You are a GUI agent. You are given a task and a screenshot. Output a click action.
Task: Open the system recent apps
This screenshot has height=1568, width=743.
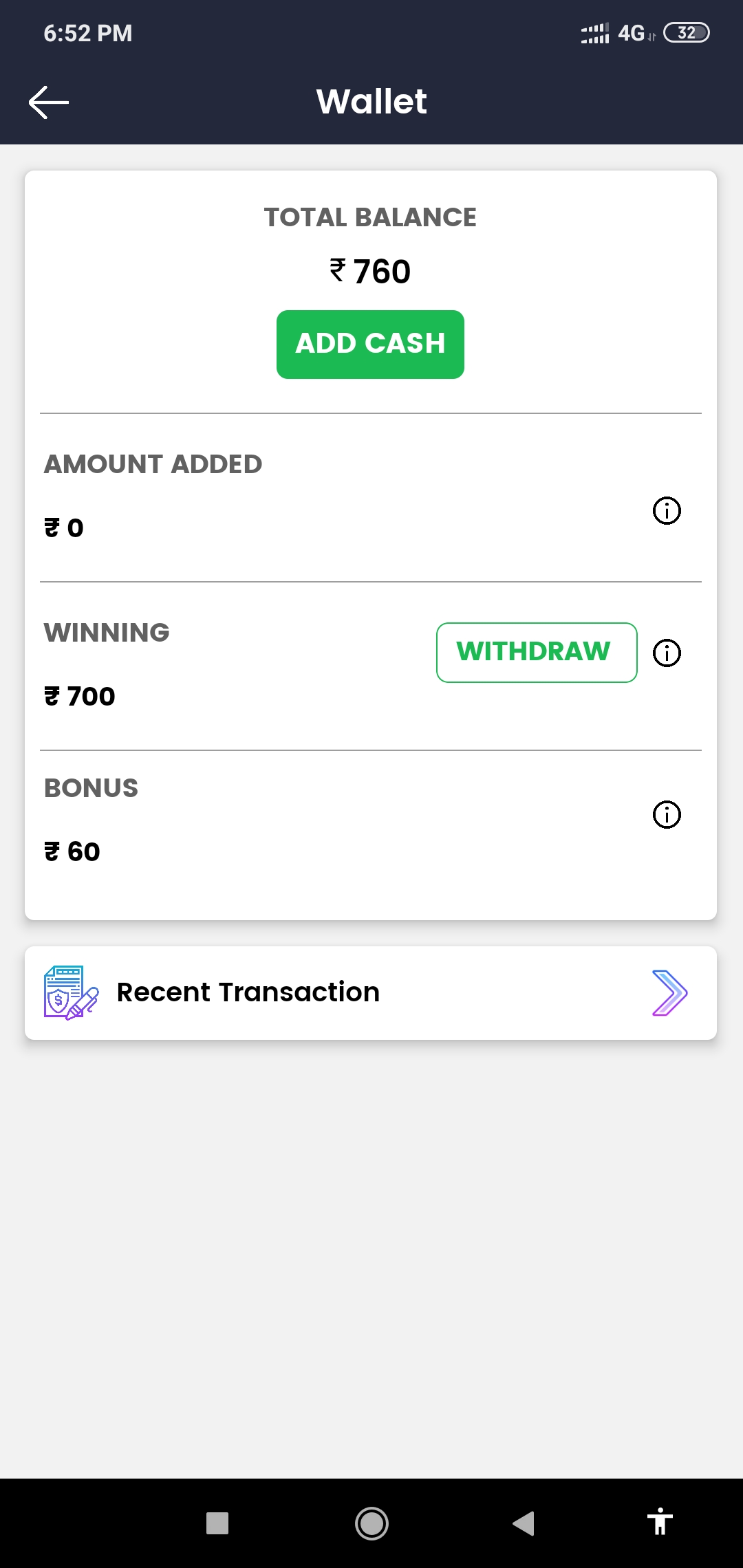(x=217, y=1523)
